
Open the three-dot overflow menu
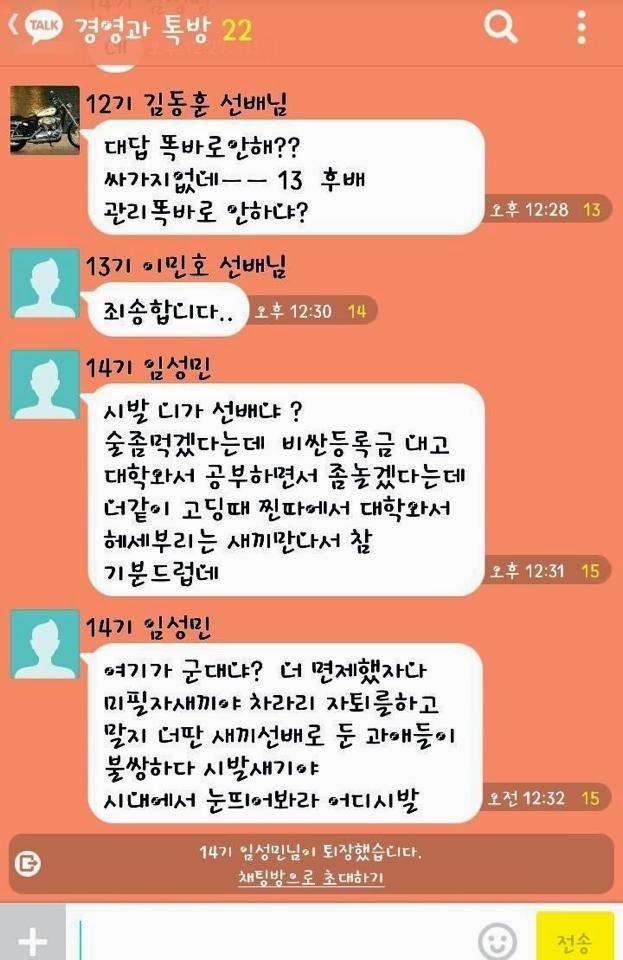point(581,28)
